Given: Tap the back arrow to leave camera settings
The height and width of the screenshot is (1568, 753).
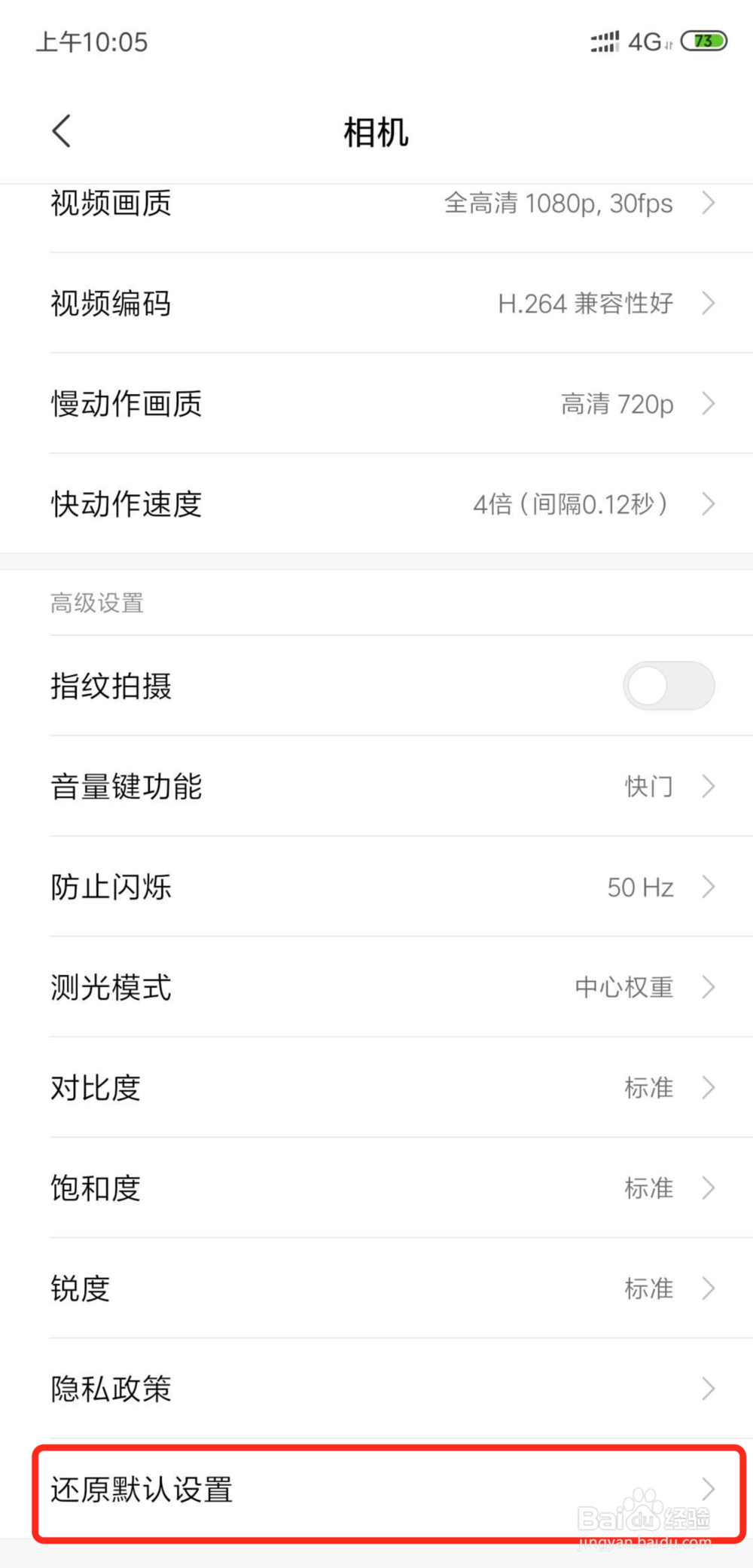Looking at the screenshot, I should (x=62, y=130).
